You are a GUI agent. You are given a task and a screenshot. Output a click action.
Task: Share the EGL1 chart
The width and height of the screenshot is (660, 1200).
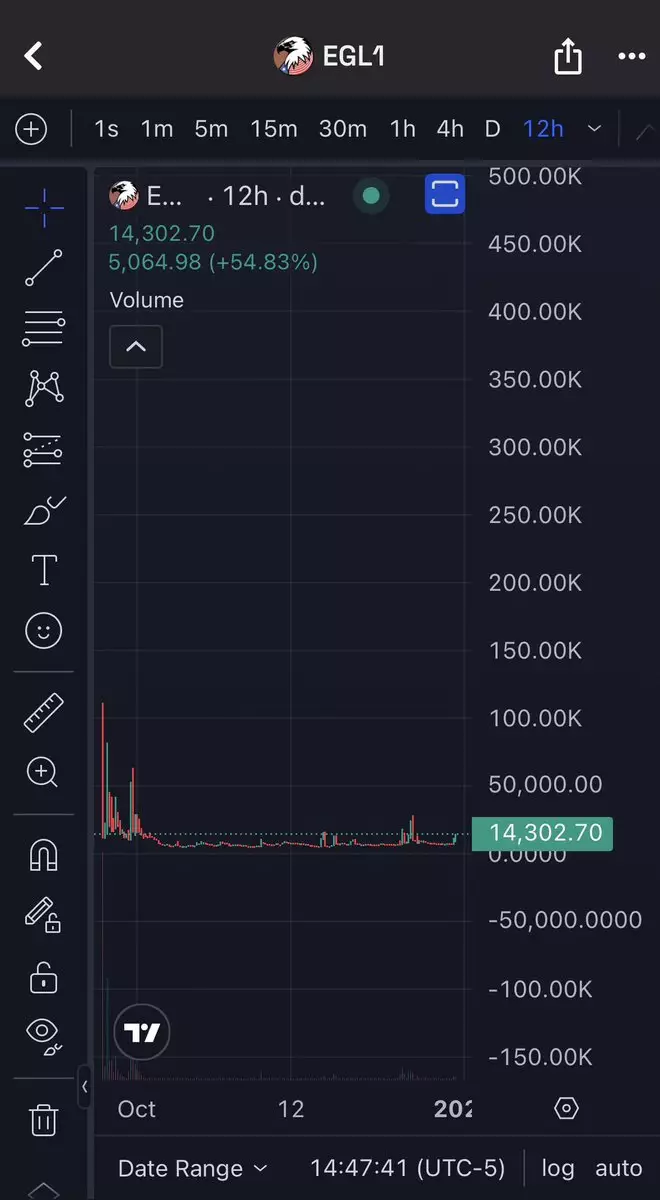[x=567, y=56]
